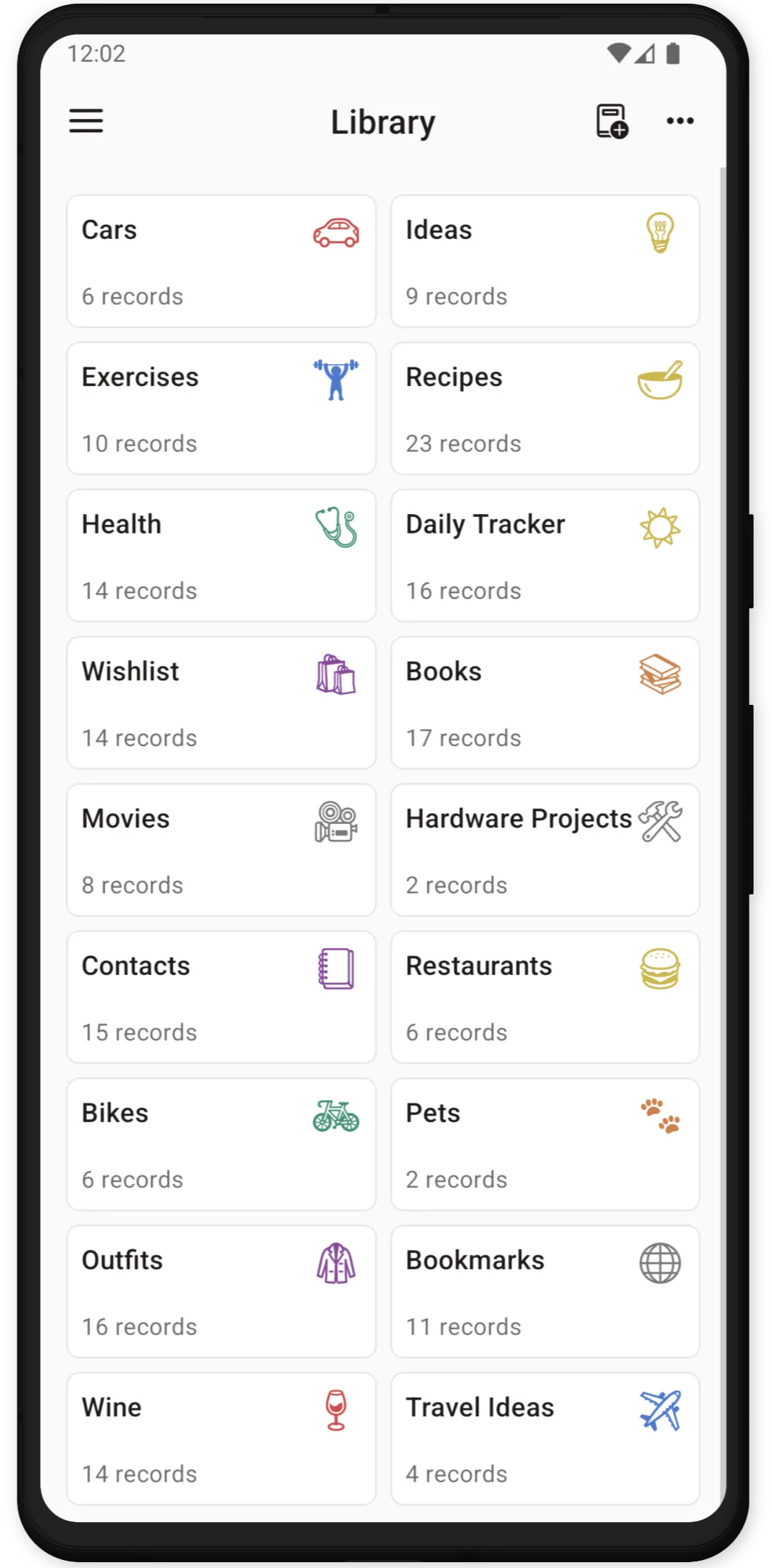Open the Wishlist library
The width and height of the screenshot is (772, 1568).
coord(221,703)
